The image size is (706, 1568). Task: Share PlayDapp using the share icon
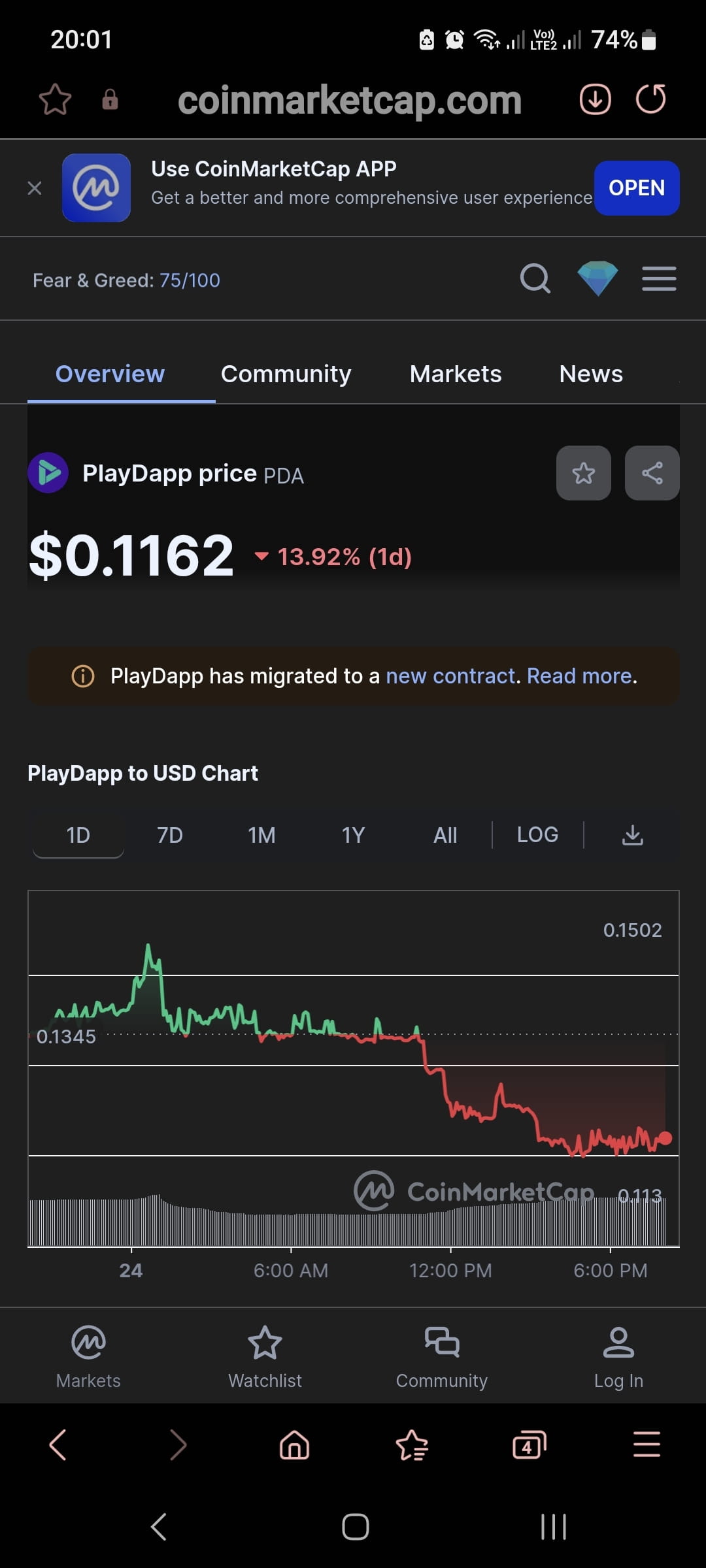click(x=652, y=473)
